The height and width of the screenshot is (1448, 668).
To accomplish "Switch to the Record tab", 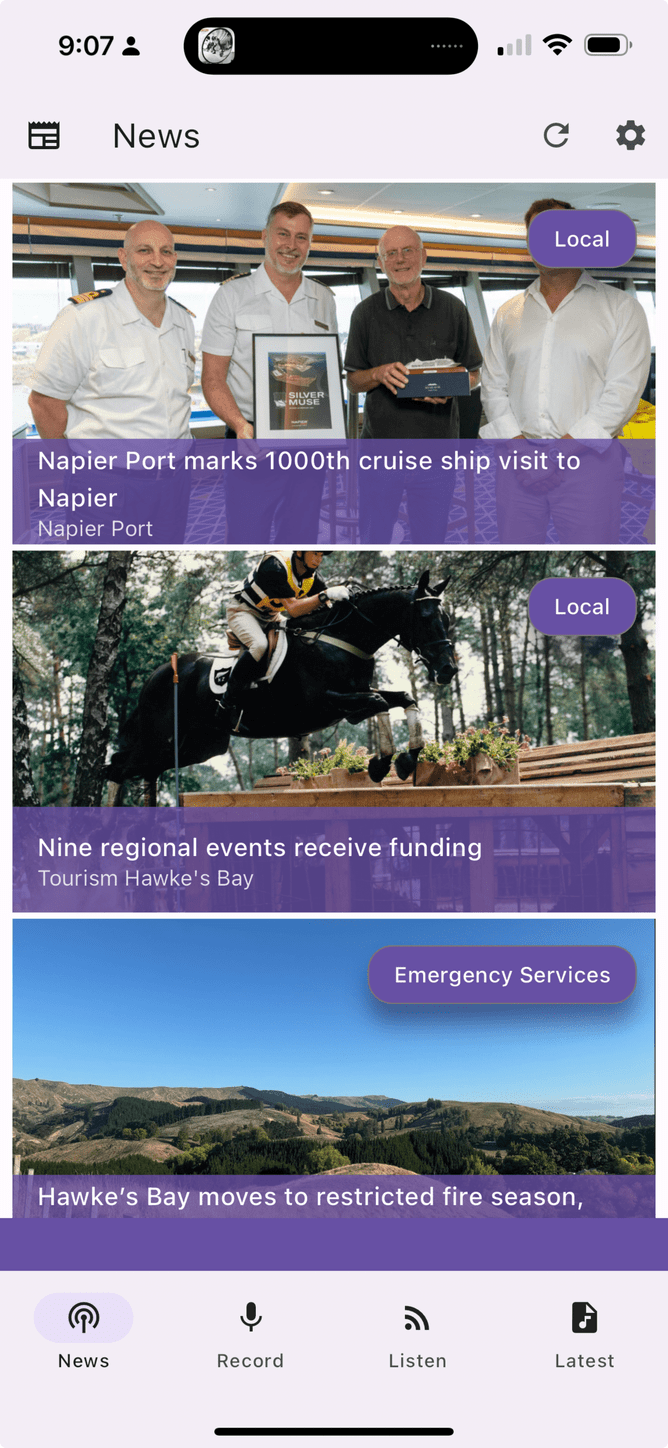I will click(250, 1334).
